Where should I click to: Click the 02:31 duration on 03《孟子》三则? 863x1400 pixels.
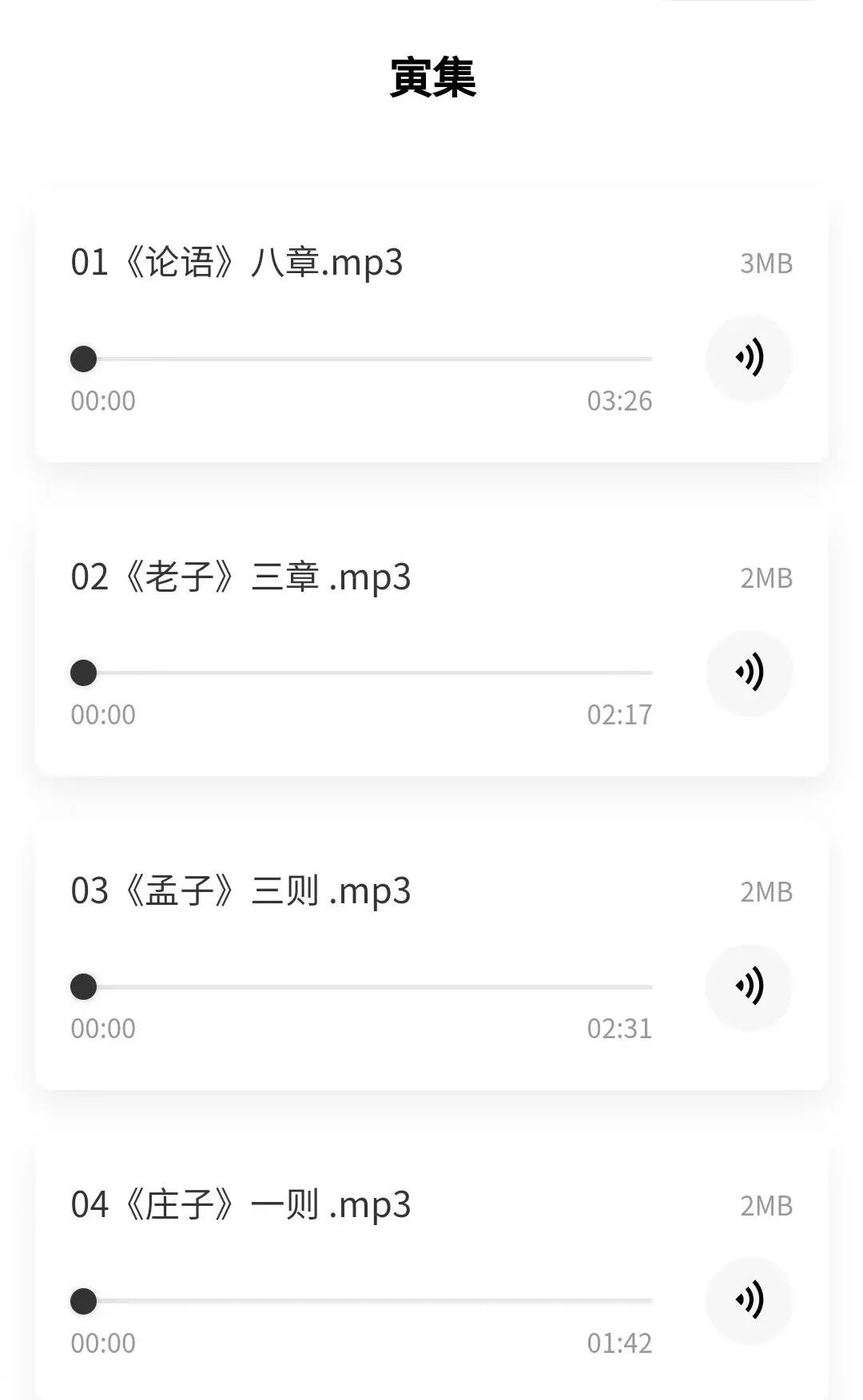pos(619,1029)
